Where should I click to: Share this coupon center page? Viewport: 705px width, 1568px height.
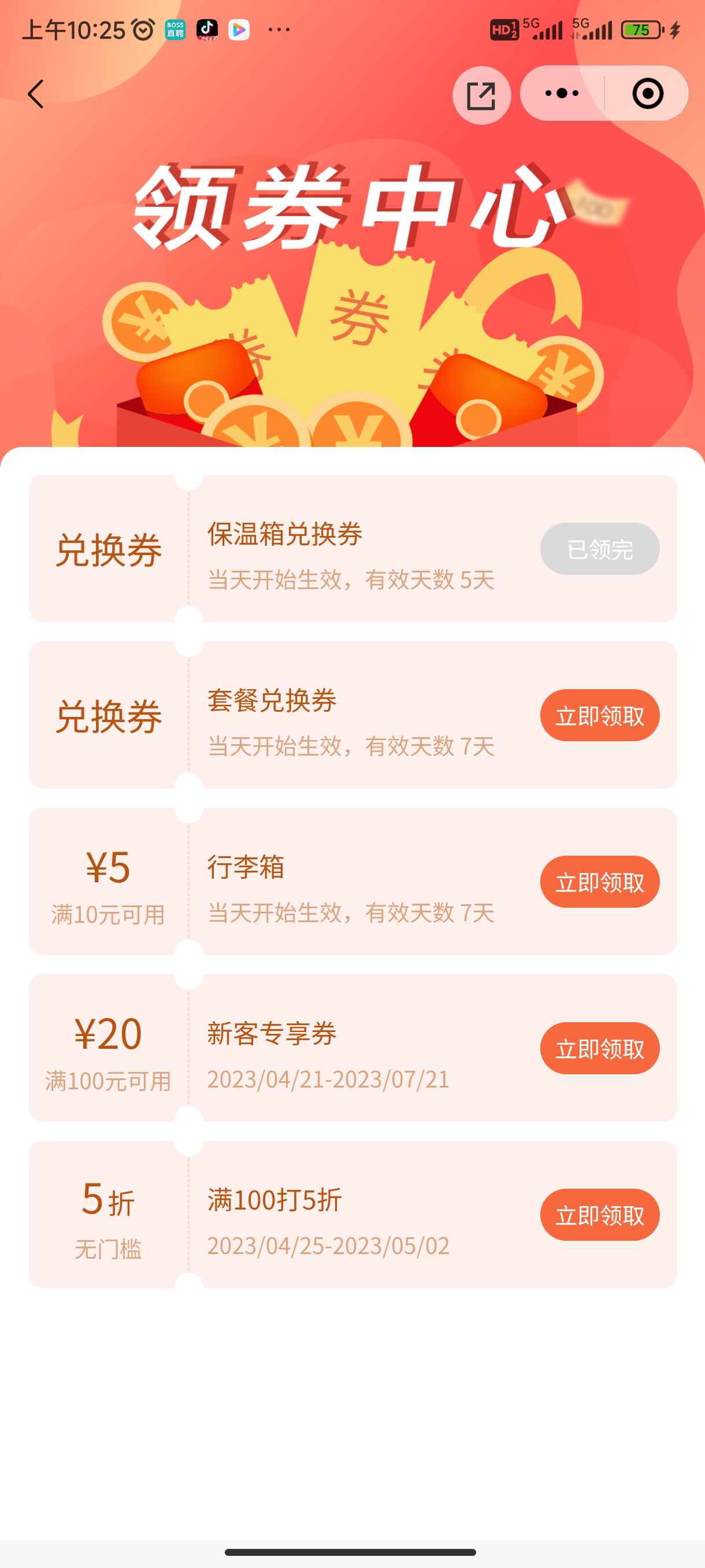tap(481, 95)
